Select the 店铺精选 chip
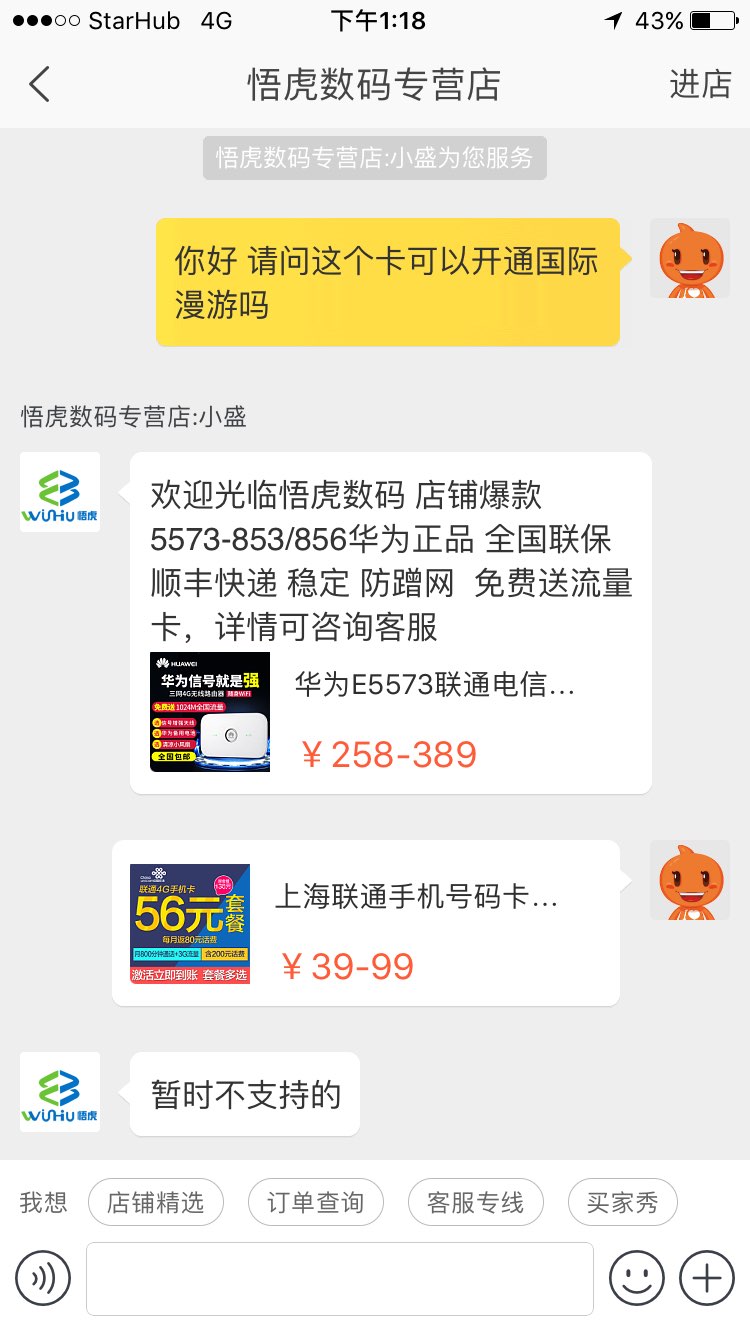The width and height of the screenshot is (750, 1334). pyautogui.click(x=155, y=1202)
